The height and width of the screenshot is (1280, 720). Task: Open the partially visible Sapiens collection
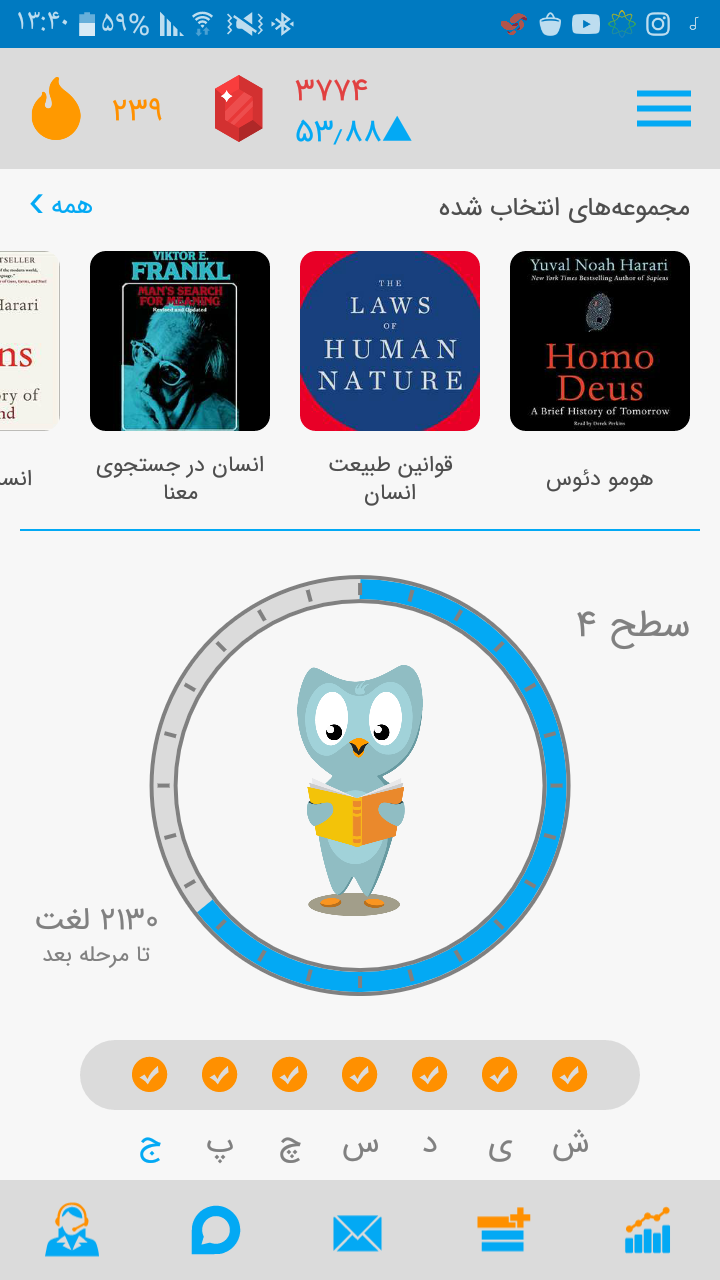pyautogui.click(x=28, y=341)
